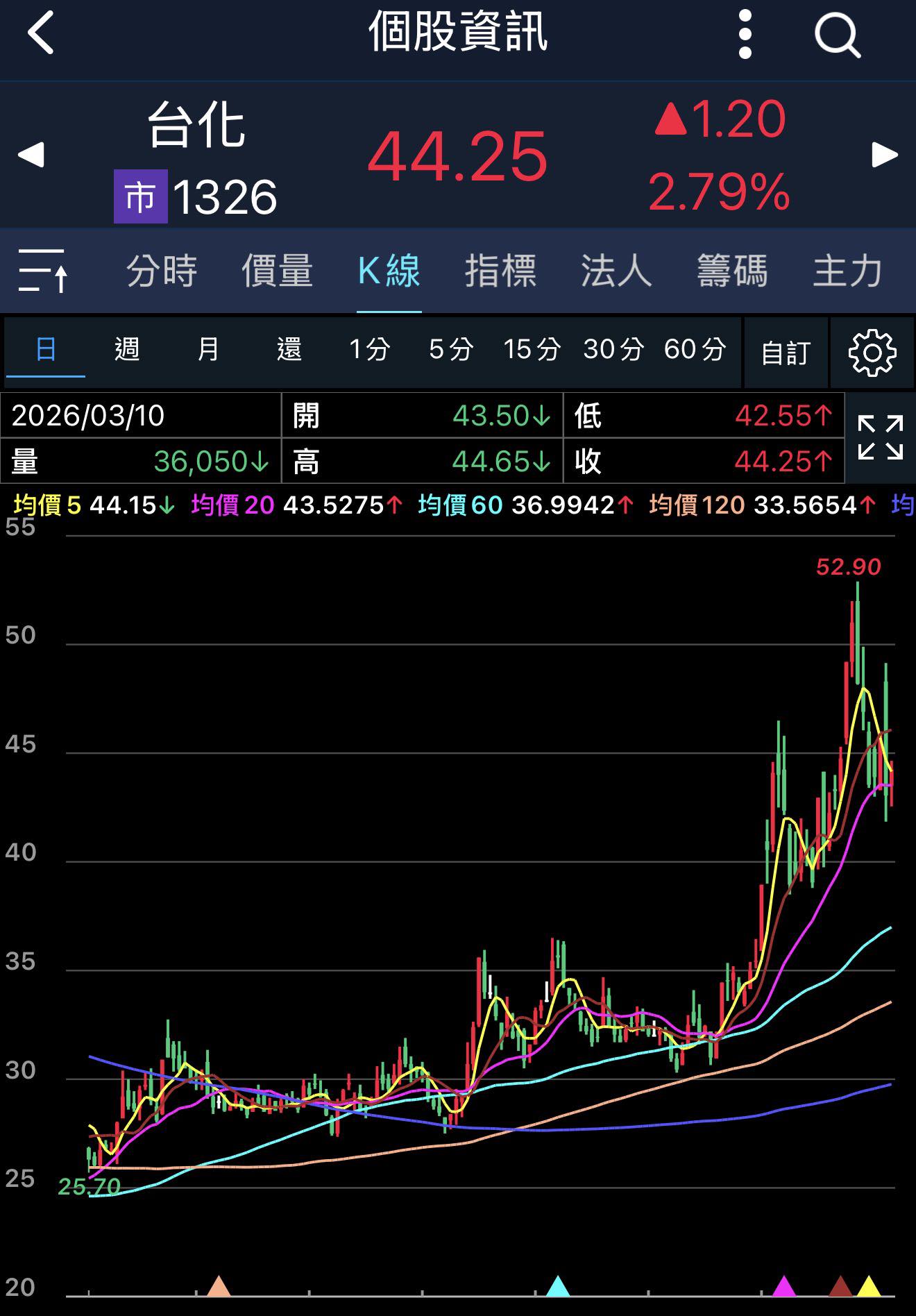Open the 60分 interval option

(x=696, y=351)
